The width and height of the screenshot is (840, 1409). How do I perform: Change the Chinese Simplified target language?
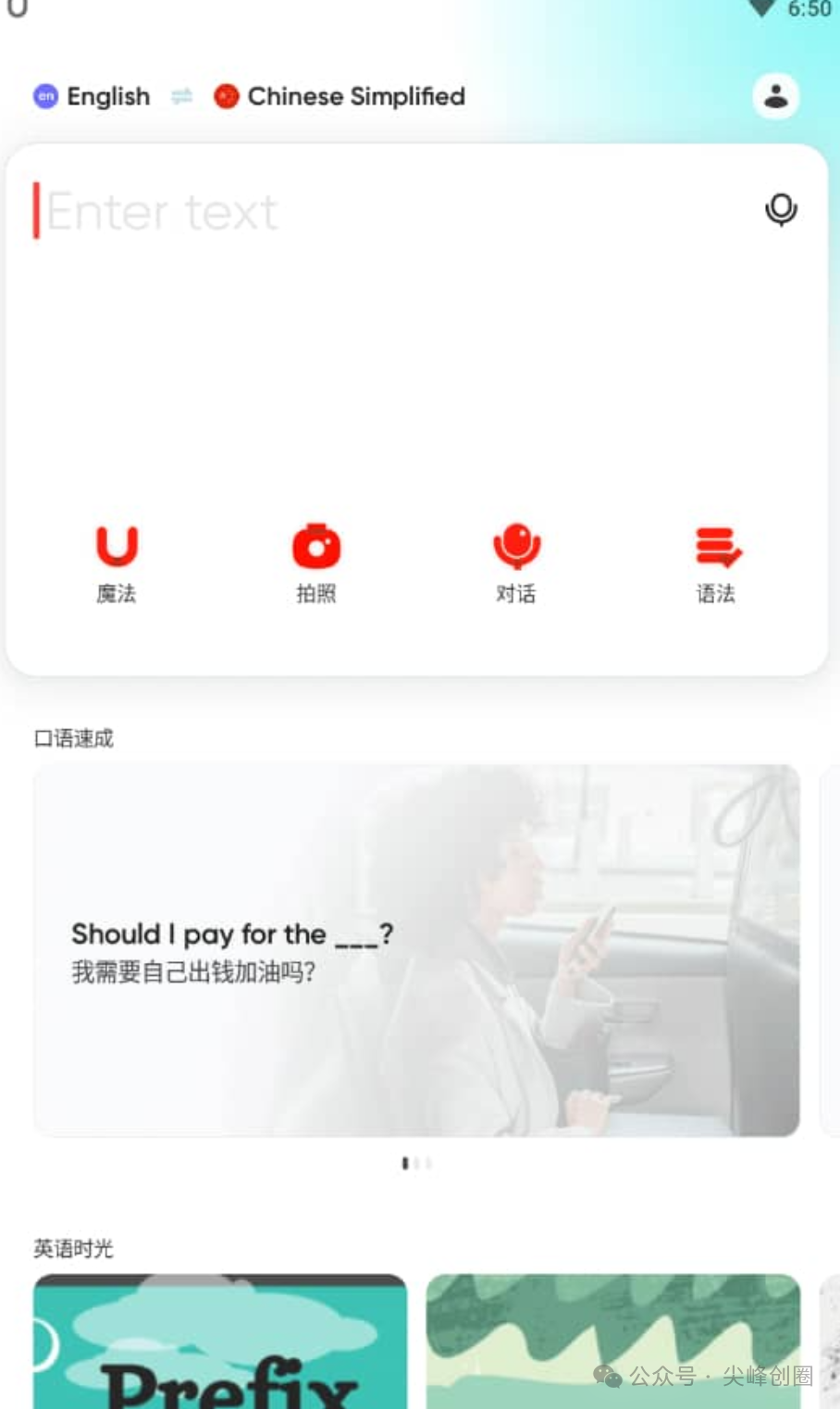(340, 96)
